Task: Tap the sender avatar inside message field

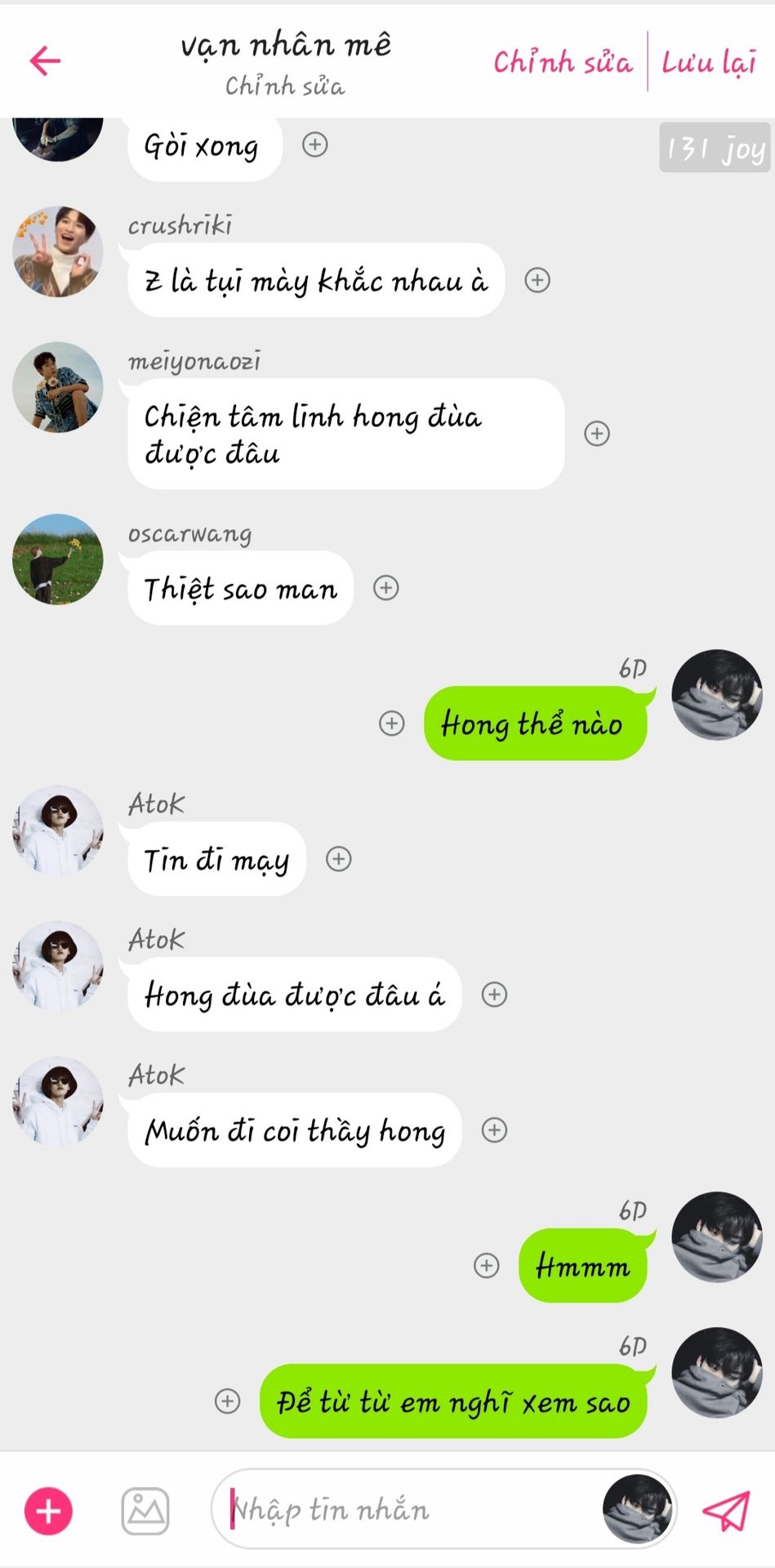Action: pyautogui.click(x=638, y=1510)
